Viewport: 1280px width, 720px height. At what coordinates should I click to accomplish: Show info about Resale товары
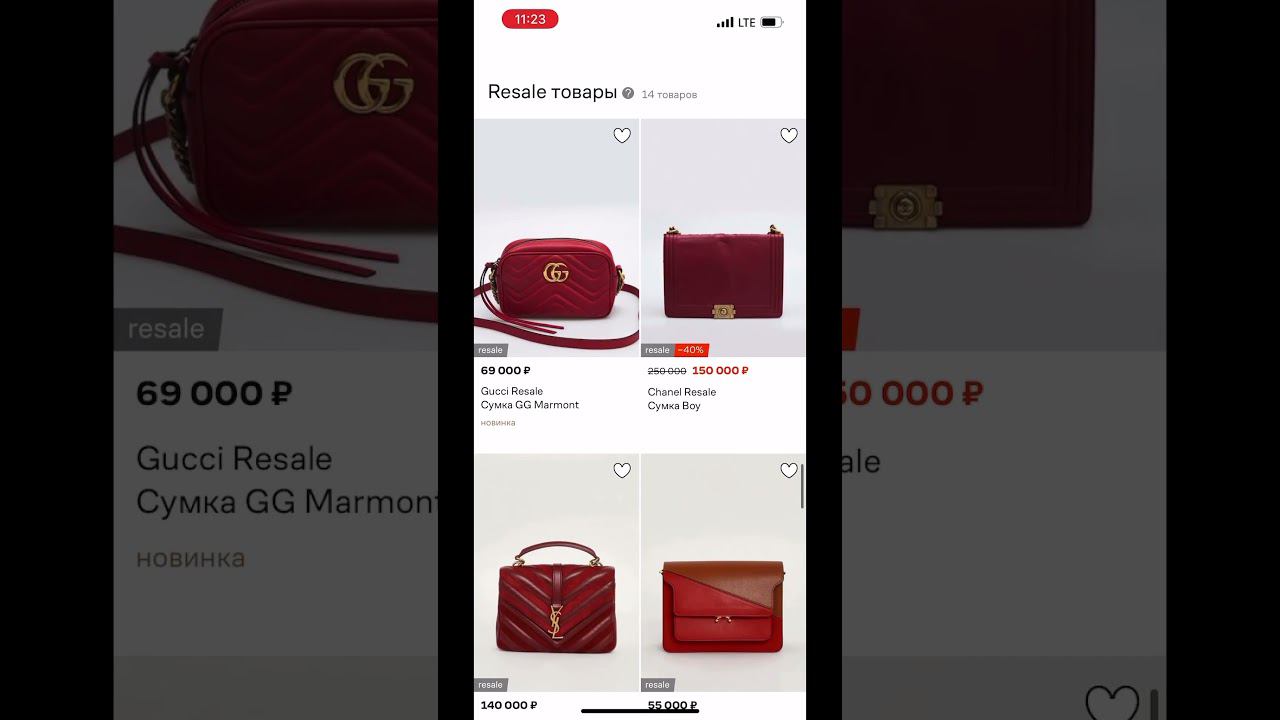tap(628, 93)
